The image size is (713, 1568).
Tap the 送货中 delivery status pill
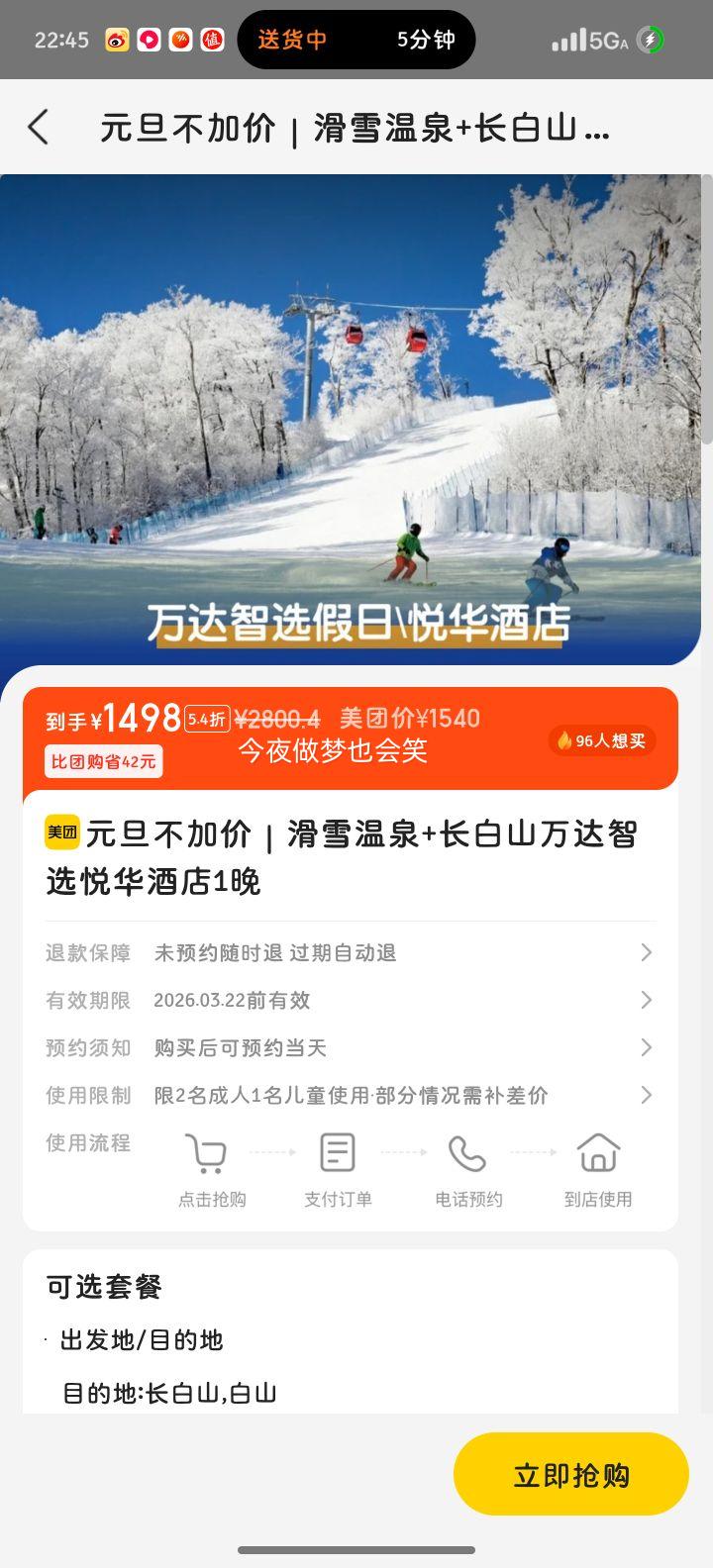pos(292,42)
